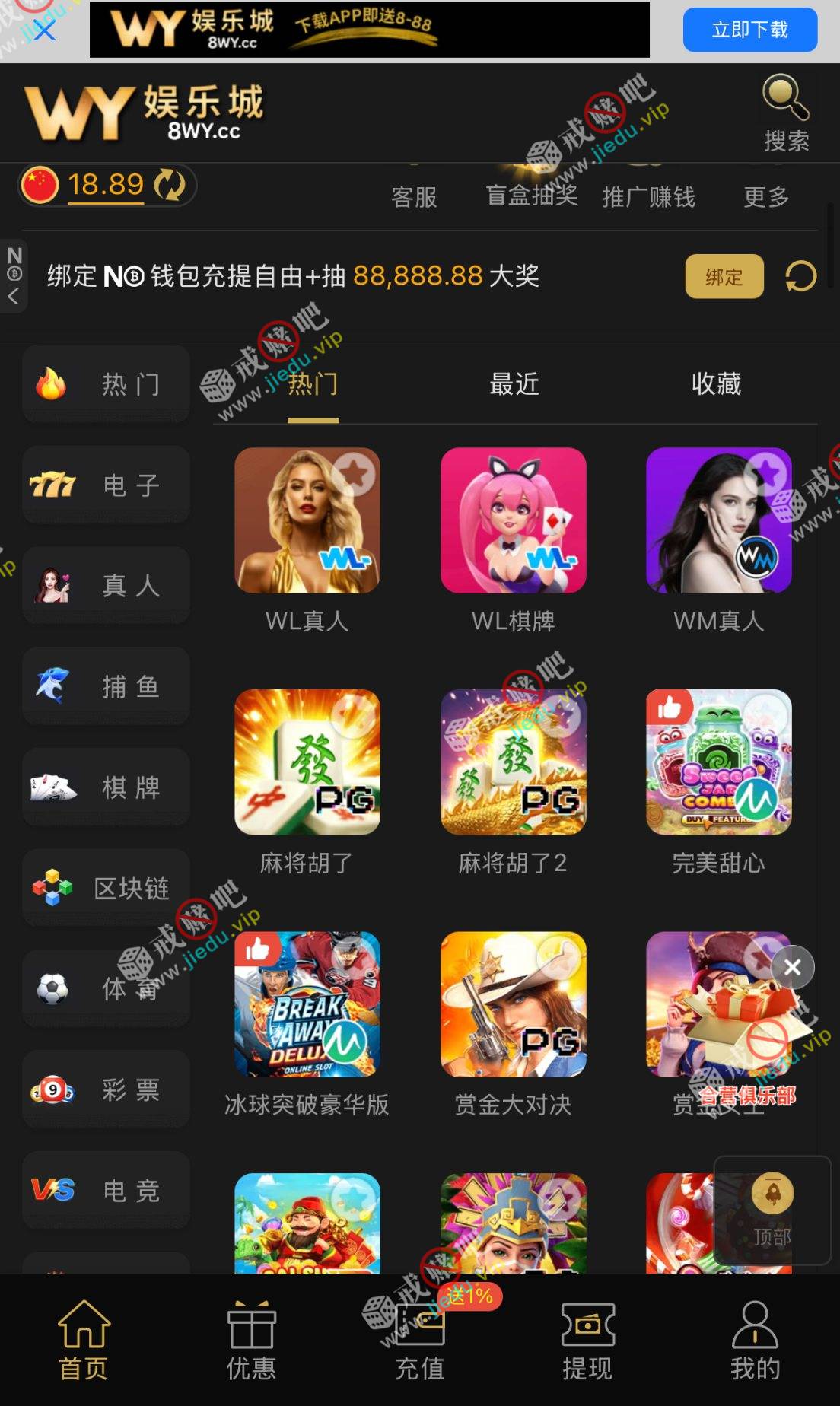Tap the 立即下载 download button
This screenshot has height=1406, width=840.
(x=749, y=30)
